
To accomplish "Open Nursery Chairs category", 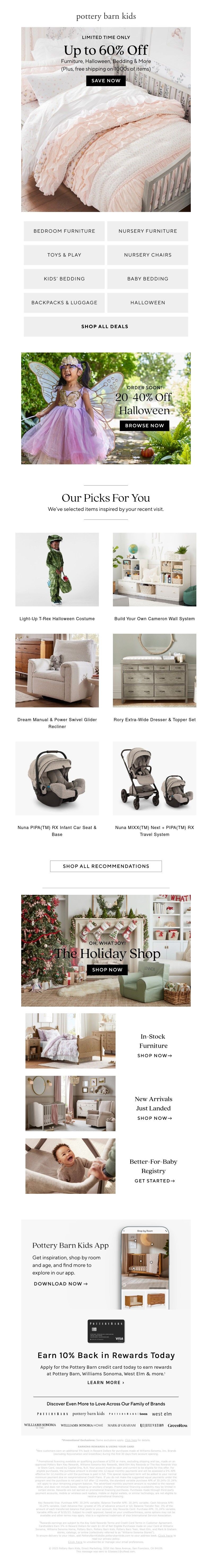I will 147,255.
